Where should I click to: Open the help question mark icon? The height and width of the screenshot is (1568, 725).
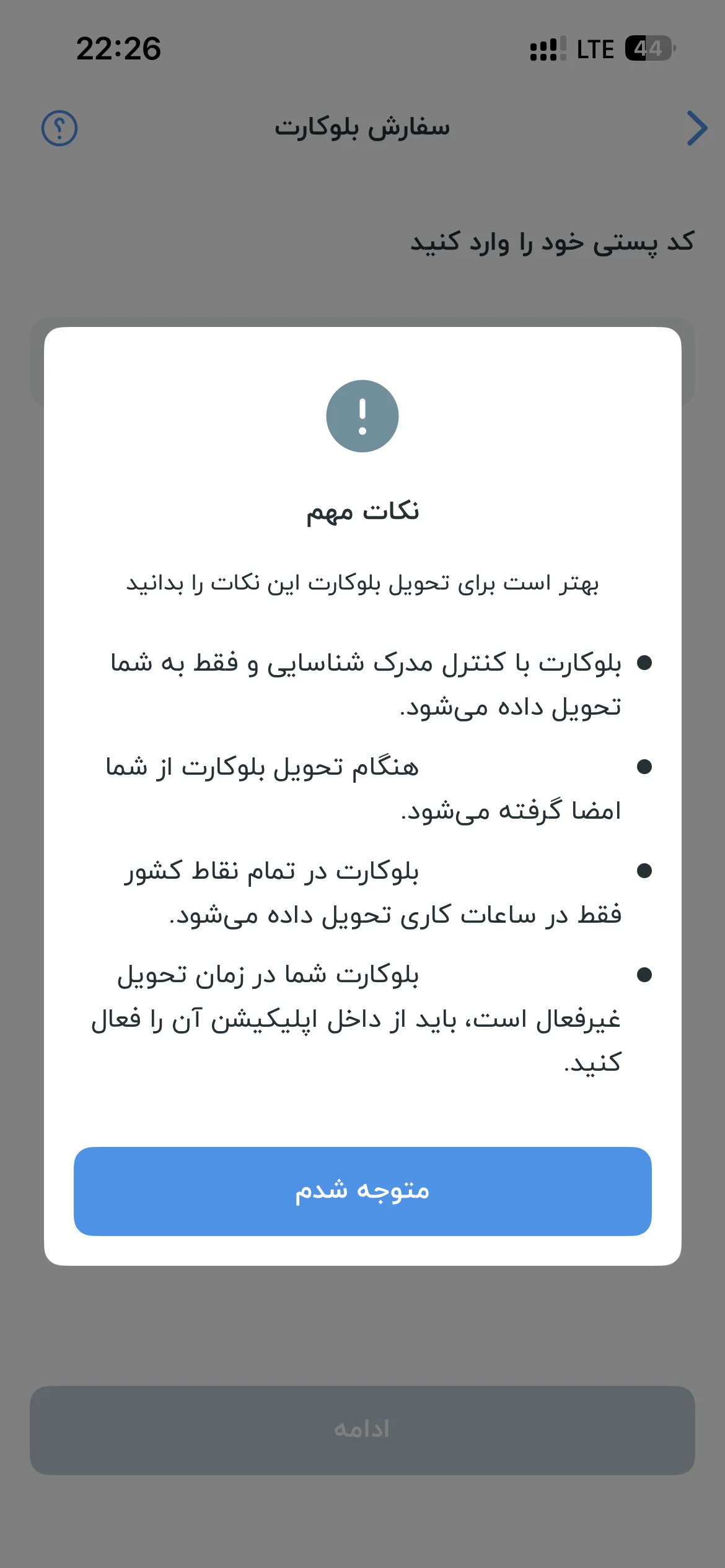tap(59, 128)
